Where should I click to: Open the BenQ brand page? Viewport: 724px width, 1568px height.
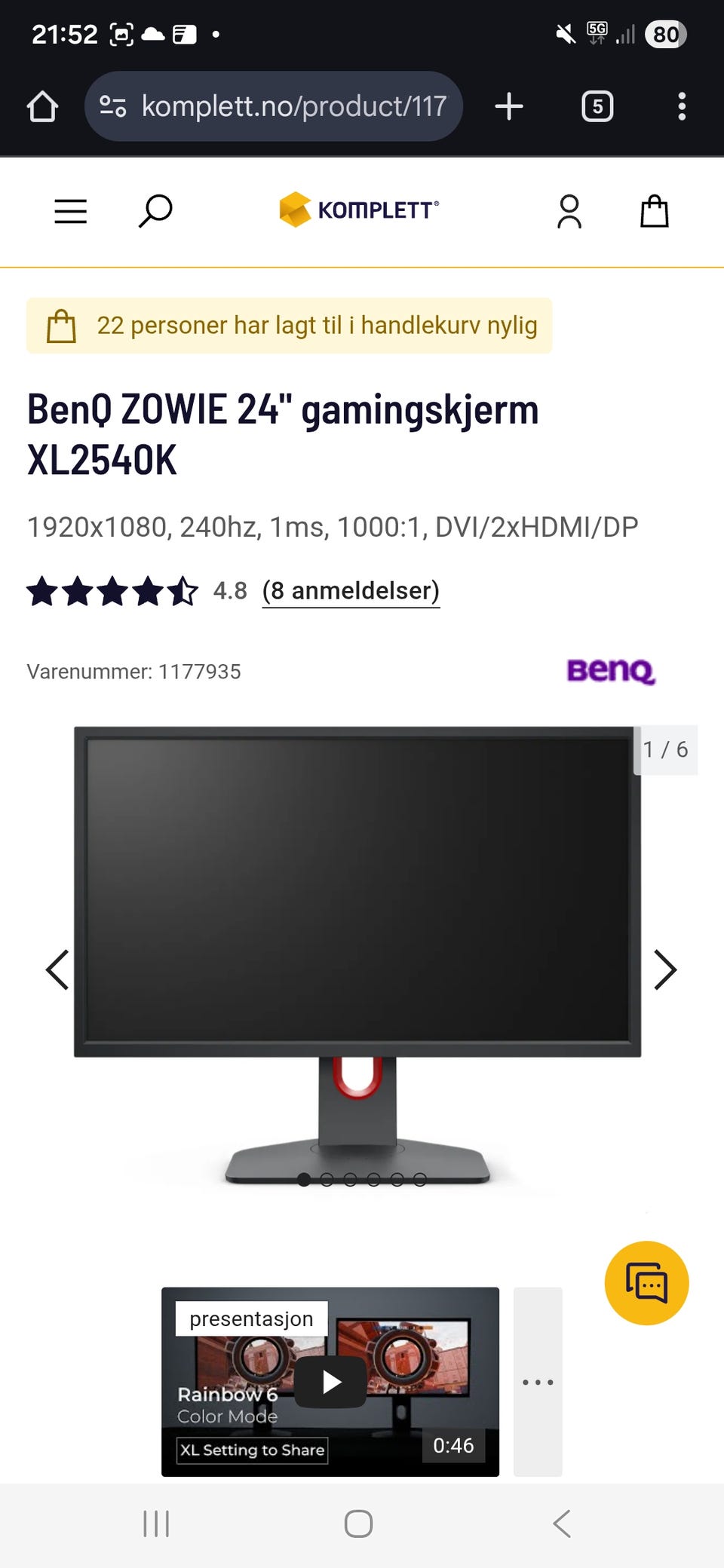(x=611, y=670)
